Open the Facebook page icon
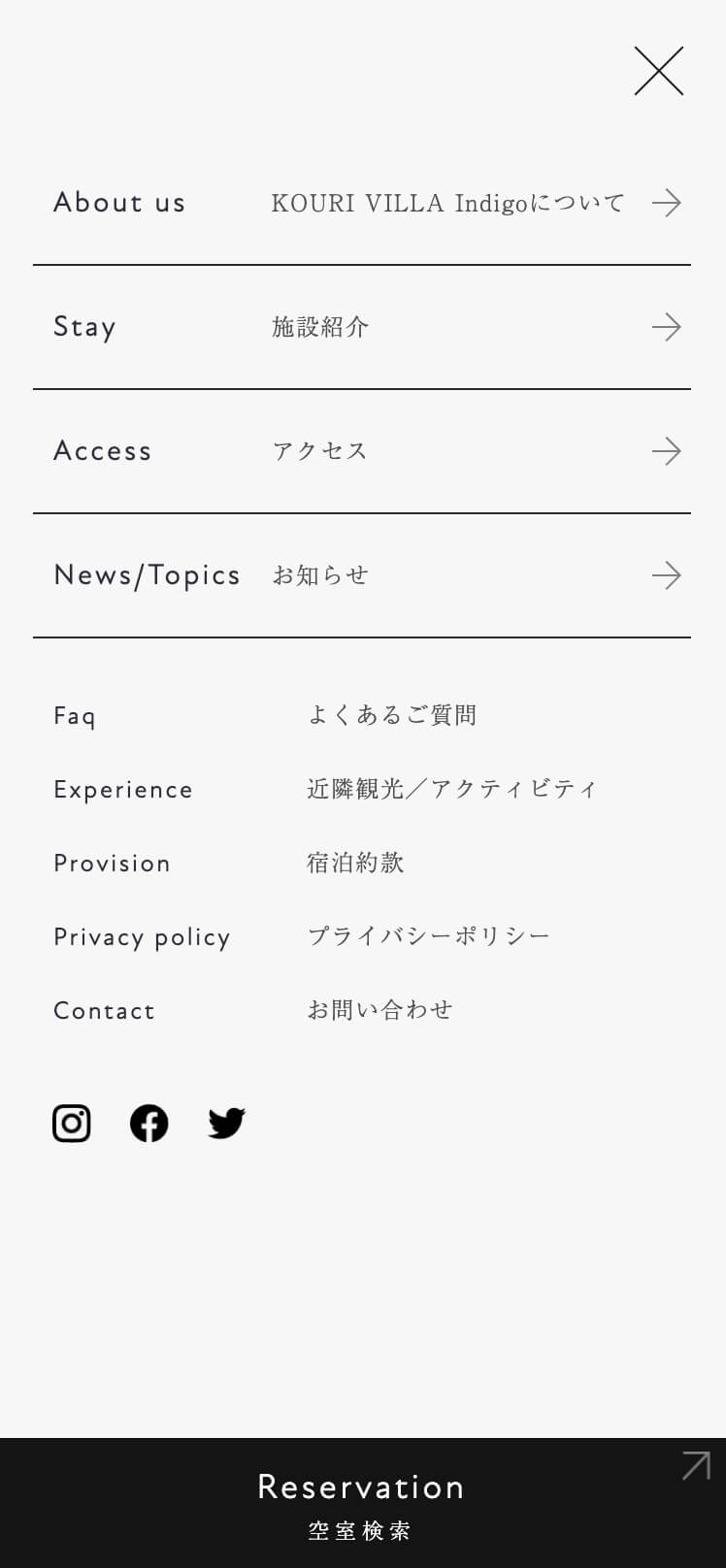 coord(149,1124)
